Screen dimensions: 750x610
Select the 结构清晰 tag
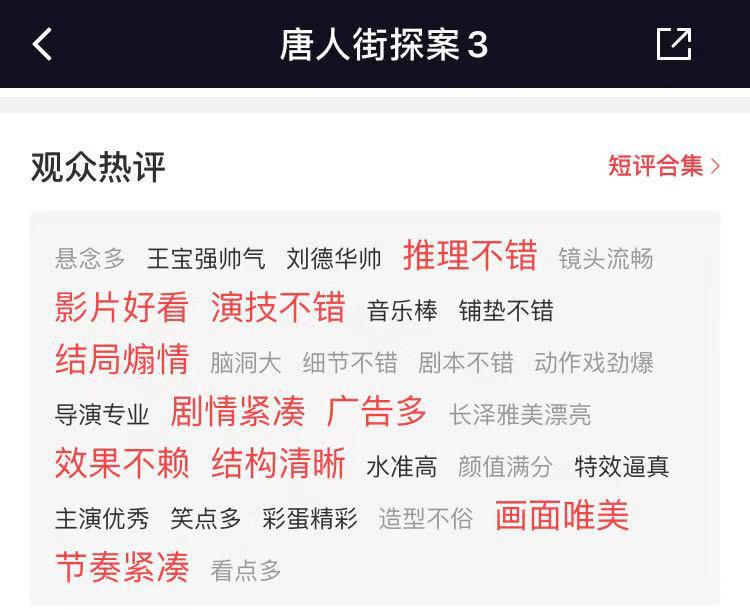pyautogui.click(x=278, y=464)
